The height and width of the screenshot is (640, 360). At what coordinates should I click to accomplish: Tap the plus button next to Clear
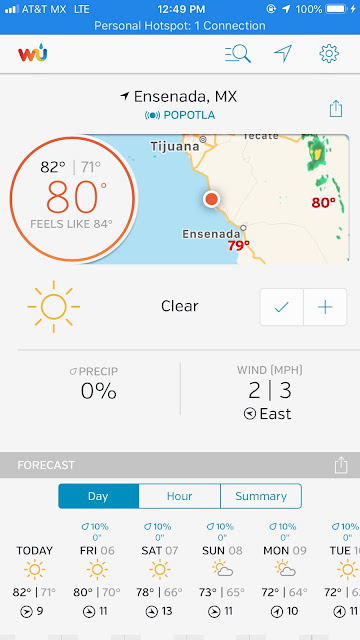point(325,307)
